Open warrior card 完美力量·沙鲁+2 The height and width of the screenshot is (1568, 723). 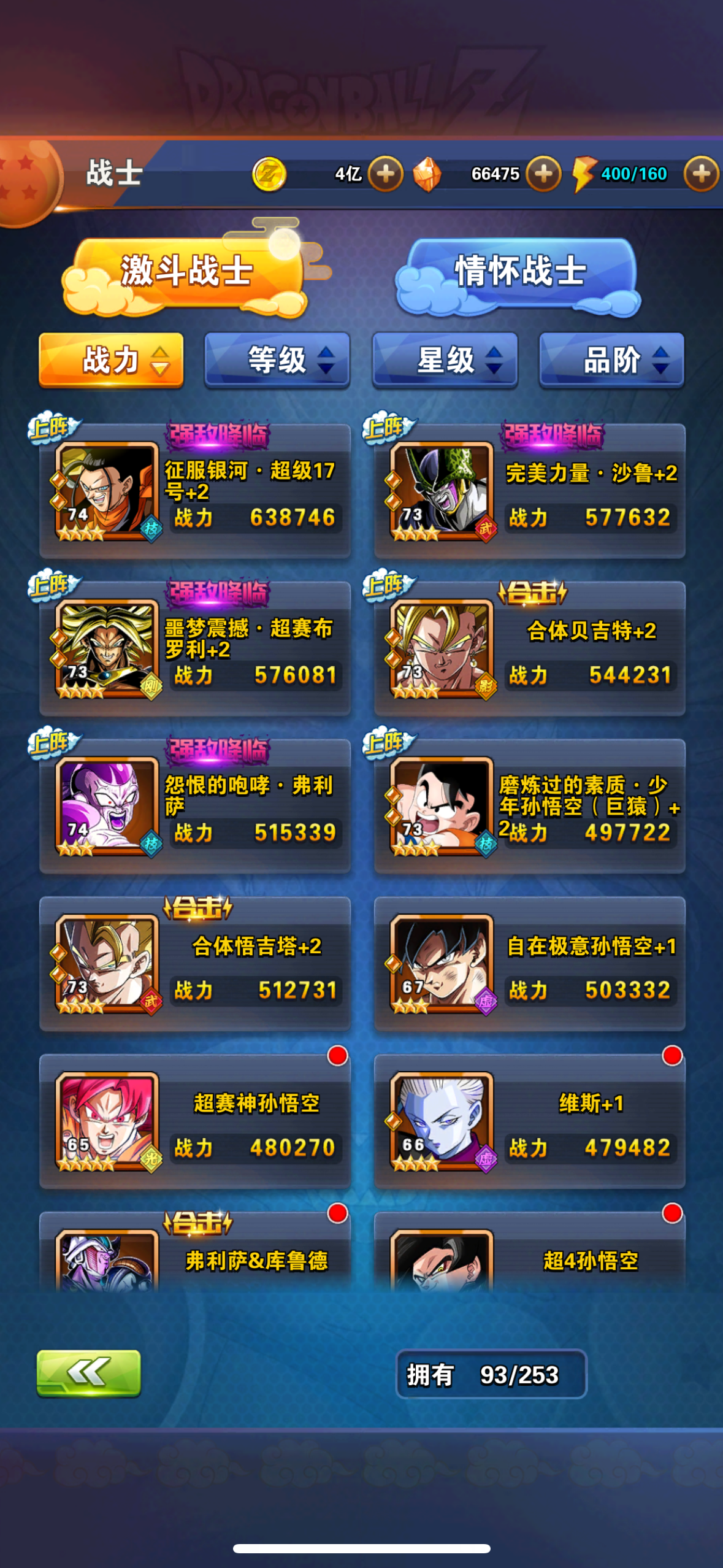530,491
